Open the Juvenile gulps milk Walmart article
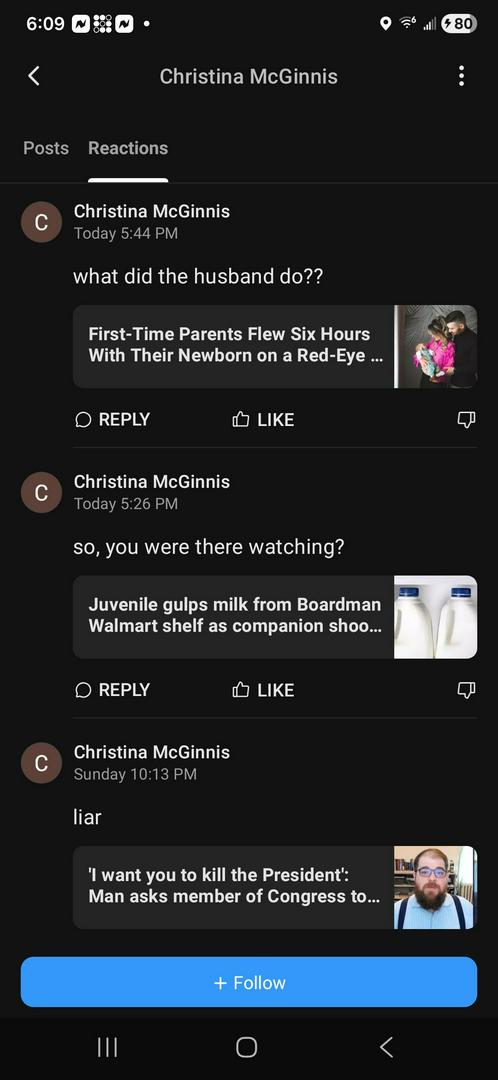498x1080 pixels. tap(275, 617)
